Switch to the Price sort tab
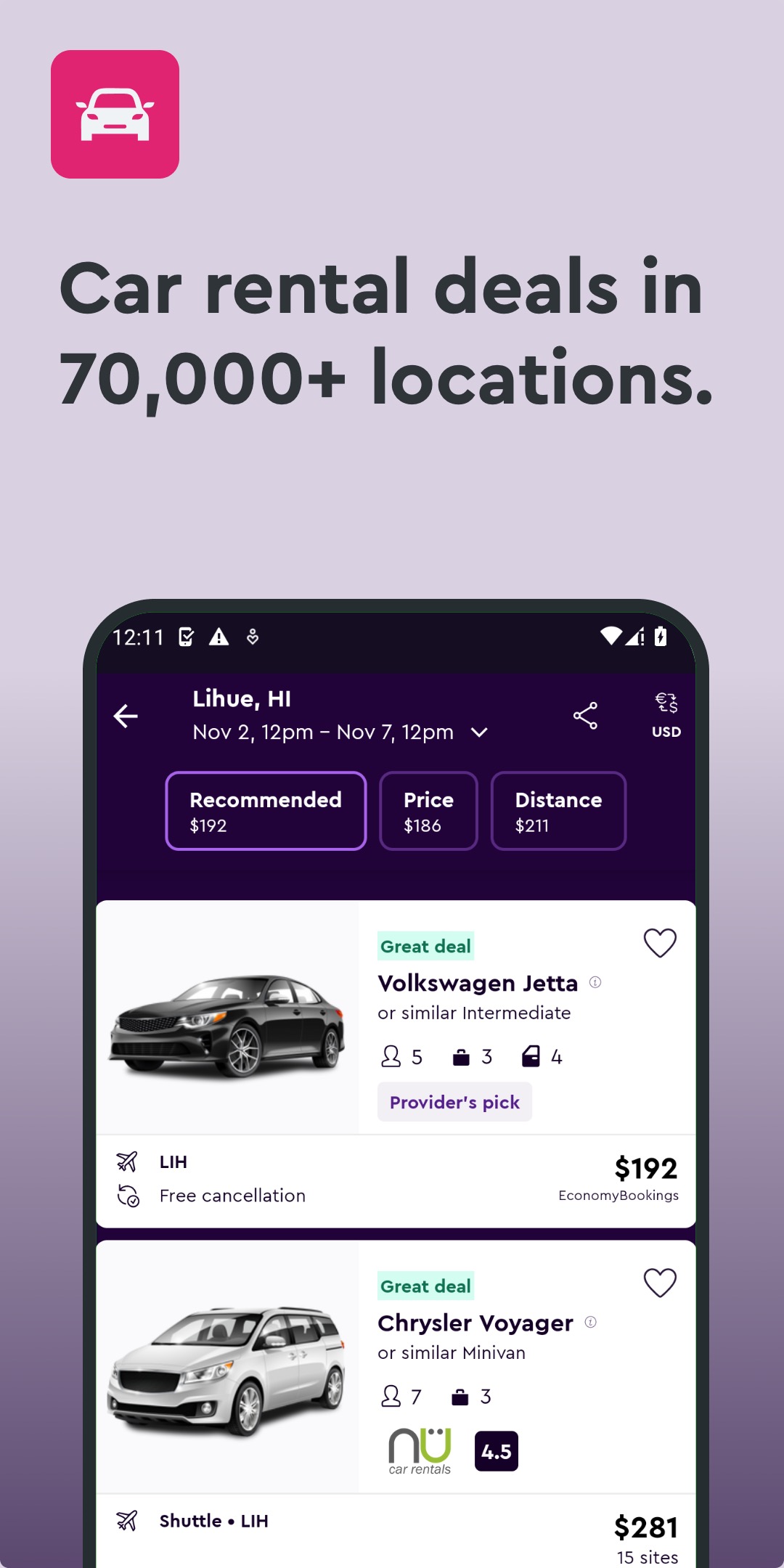784x1568 pixels. 428,811
